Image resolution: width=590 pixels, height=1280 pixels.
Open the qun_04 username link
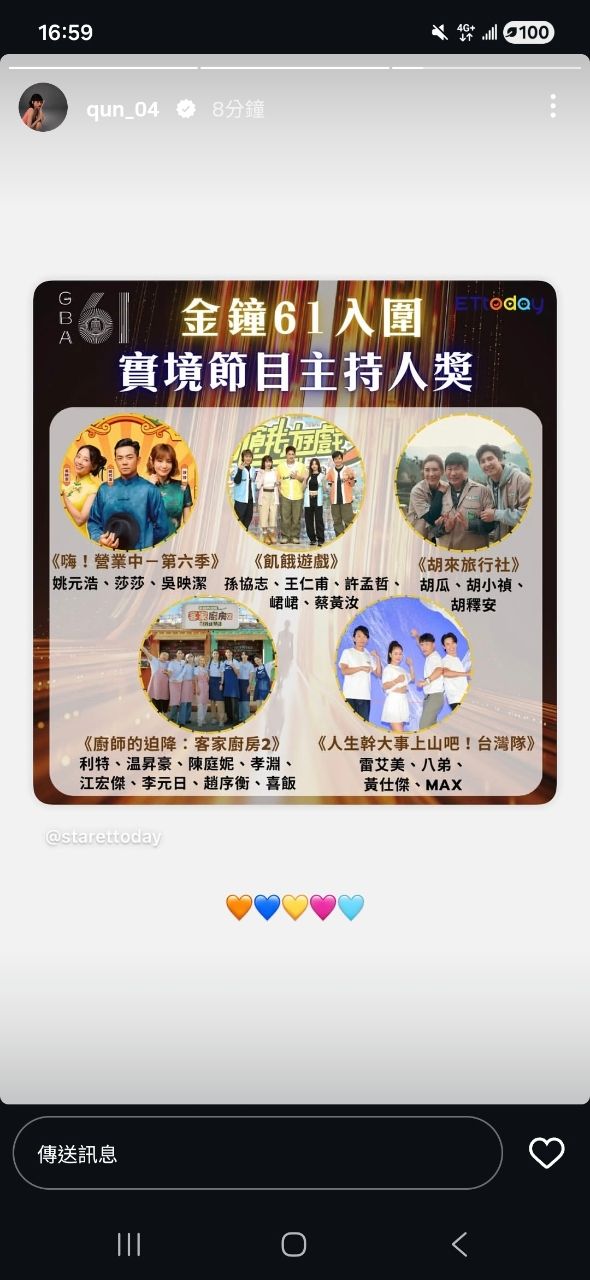pyautogui.click(x=123, y=109)
